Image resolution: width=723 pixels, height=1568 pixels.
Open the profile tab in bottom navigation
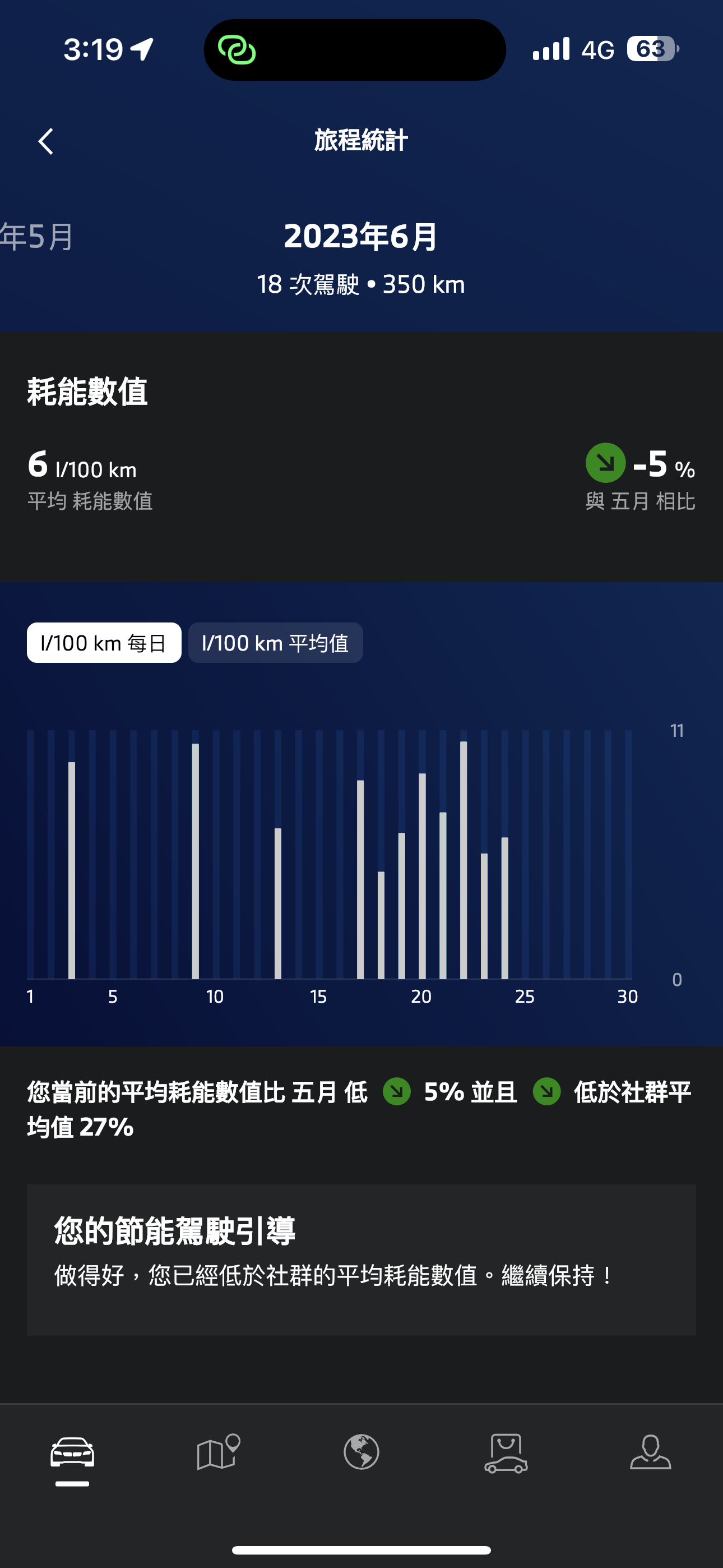pos(650,1452)
